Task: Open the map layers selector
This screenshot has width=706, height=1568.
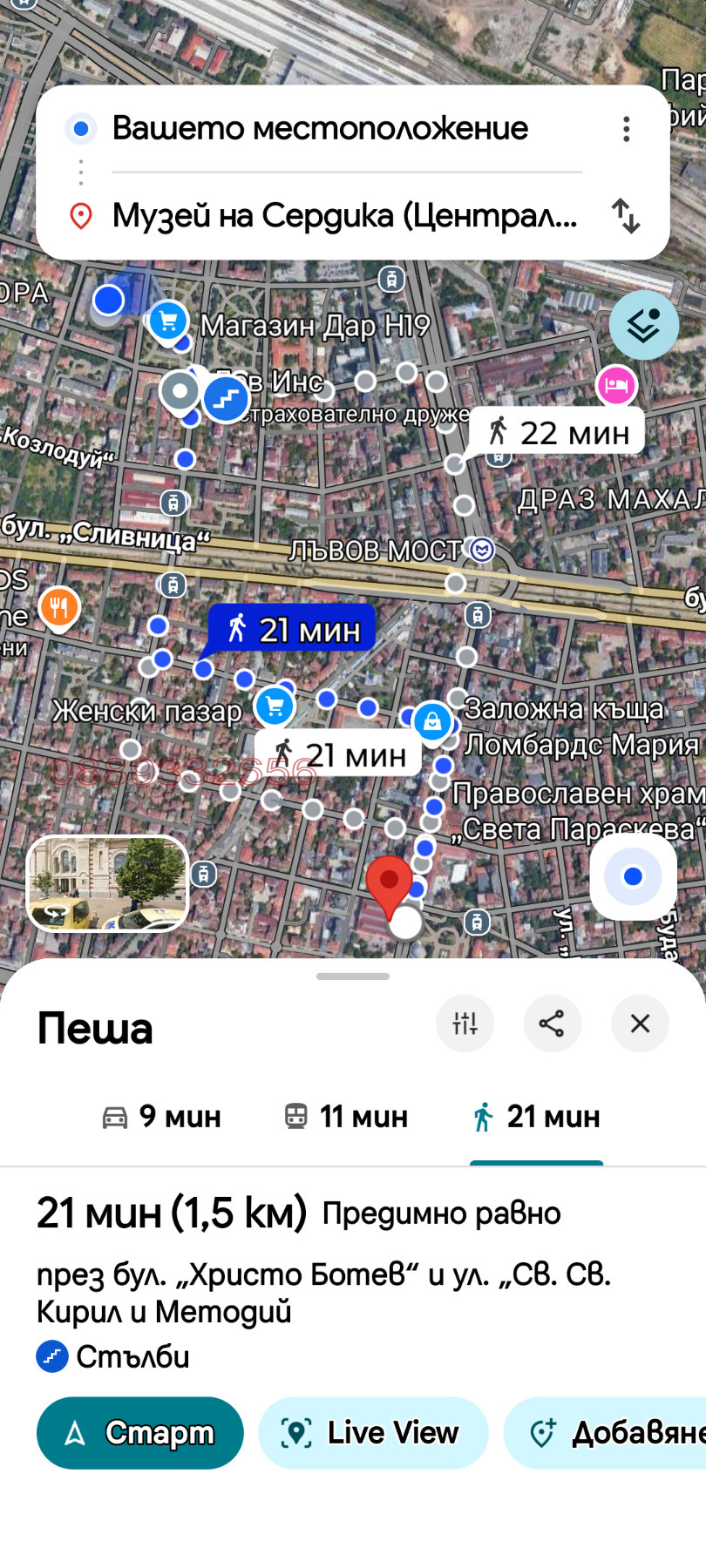Action: pos(644,325)
